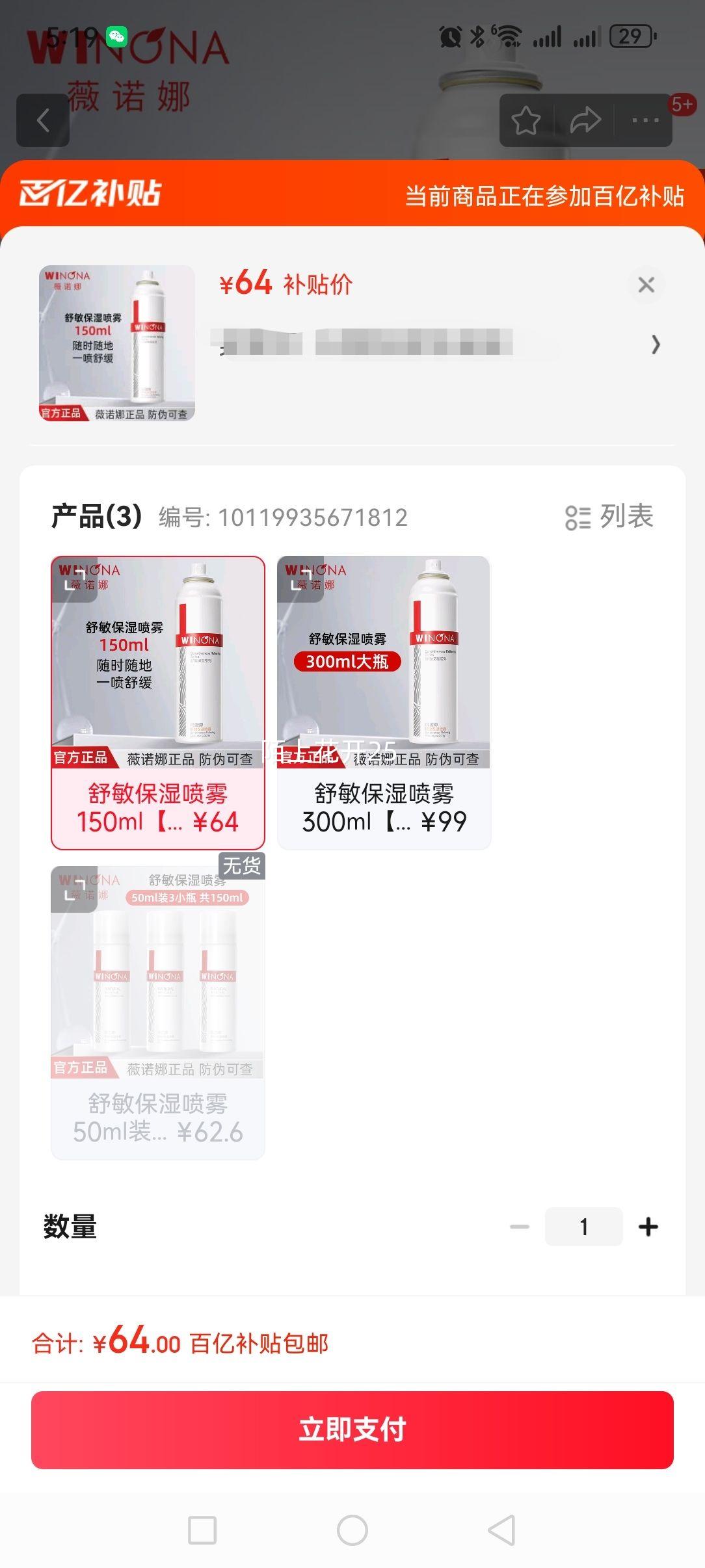The width and height of the screenshot is (705, 1568).
Task: Close this purchase panel with the X
Action: [646, 285]
